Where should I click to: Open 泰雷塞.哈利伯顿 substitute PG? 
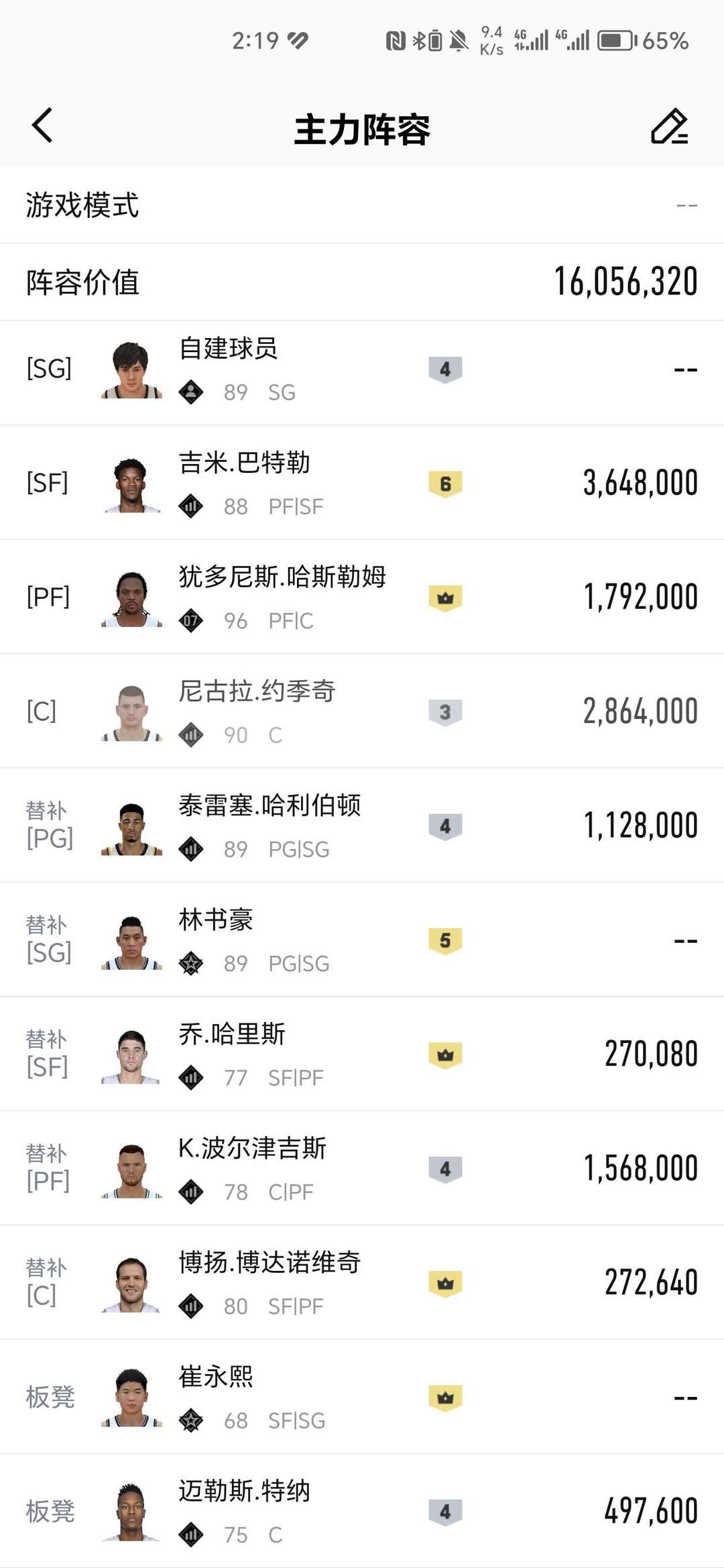(x=362, y=826)
